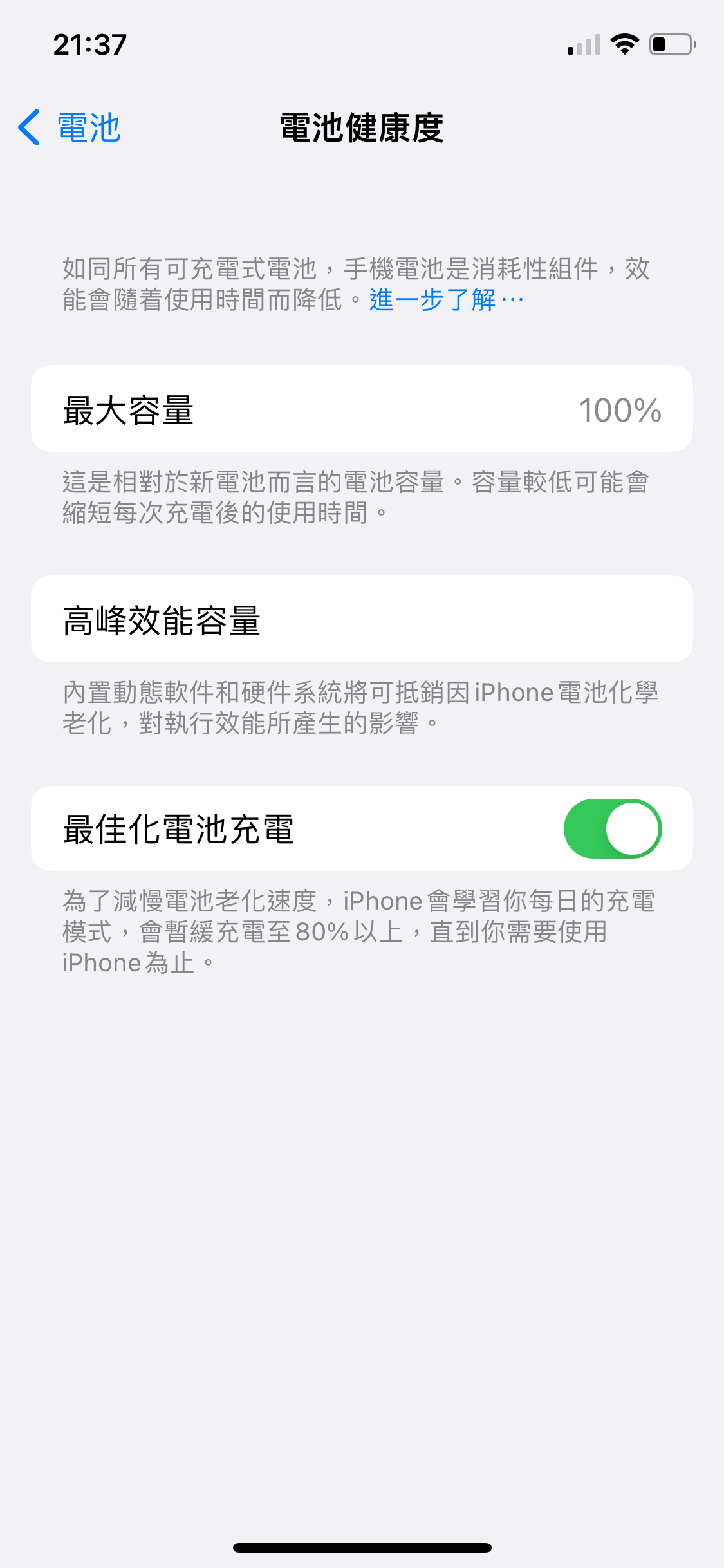Tap the battery icon in the status bar
The height and width of the screenshot is (1568, 724).
point(669,44)
